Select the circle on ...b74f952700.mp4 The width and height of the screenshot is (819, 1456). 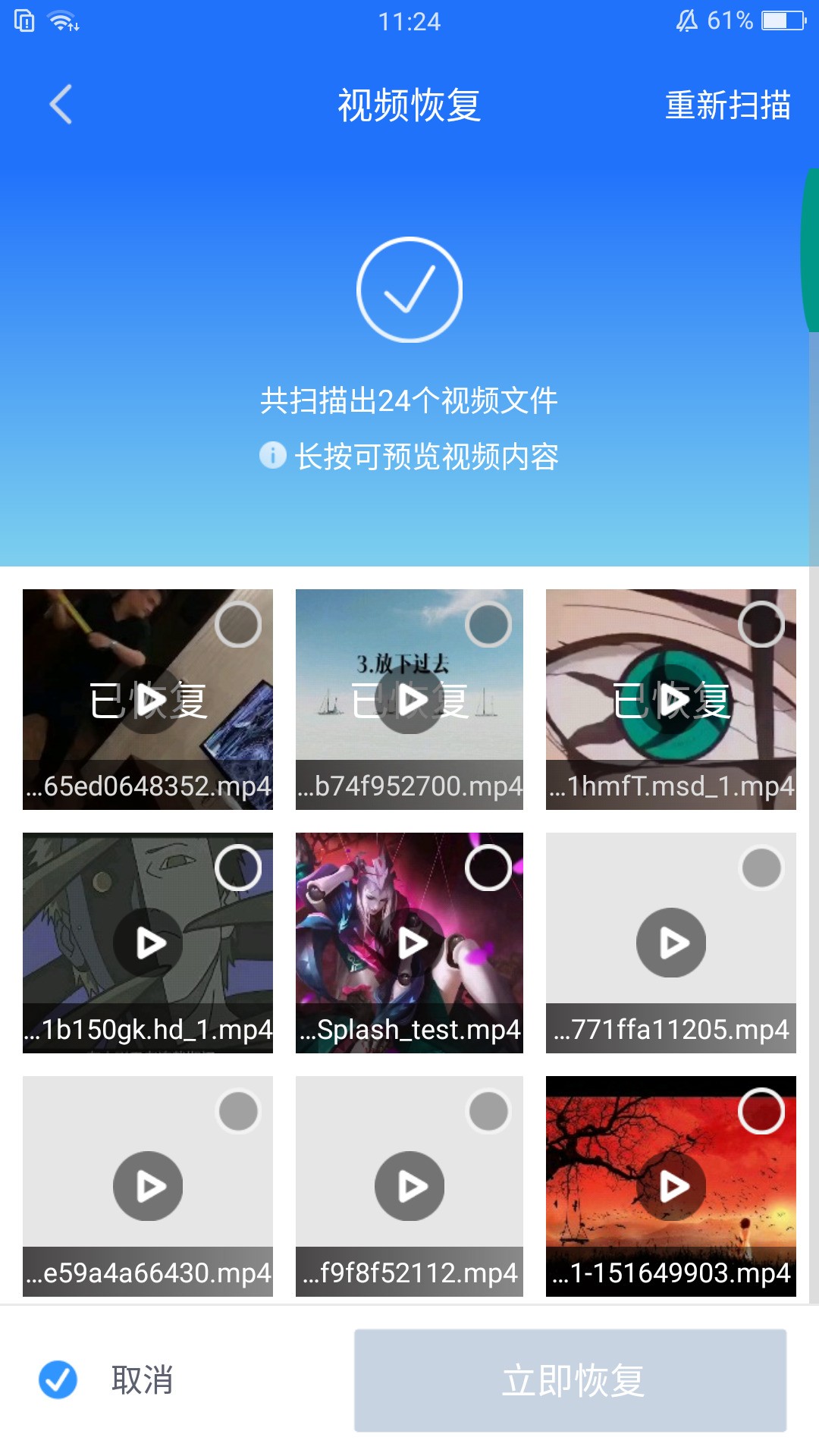pos(488,624)
